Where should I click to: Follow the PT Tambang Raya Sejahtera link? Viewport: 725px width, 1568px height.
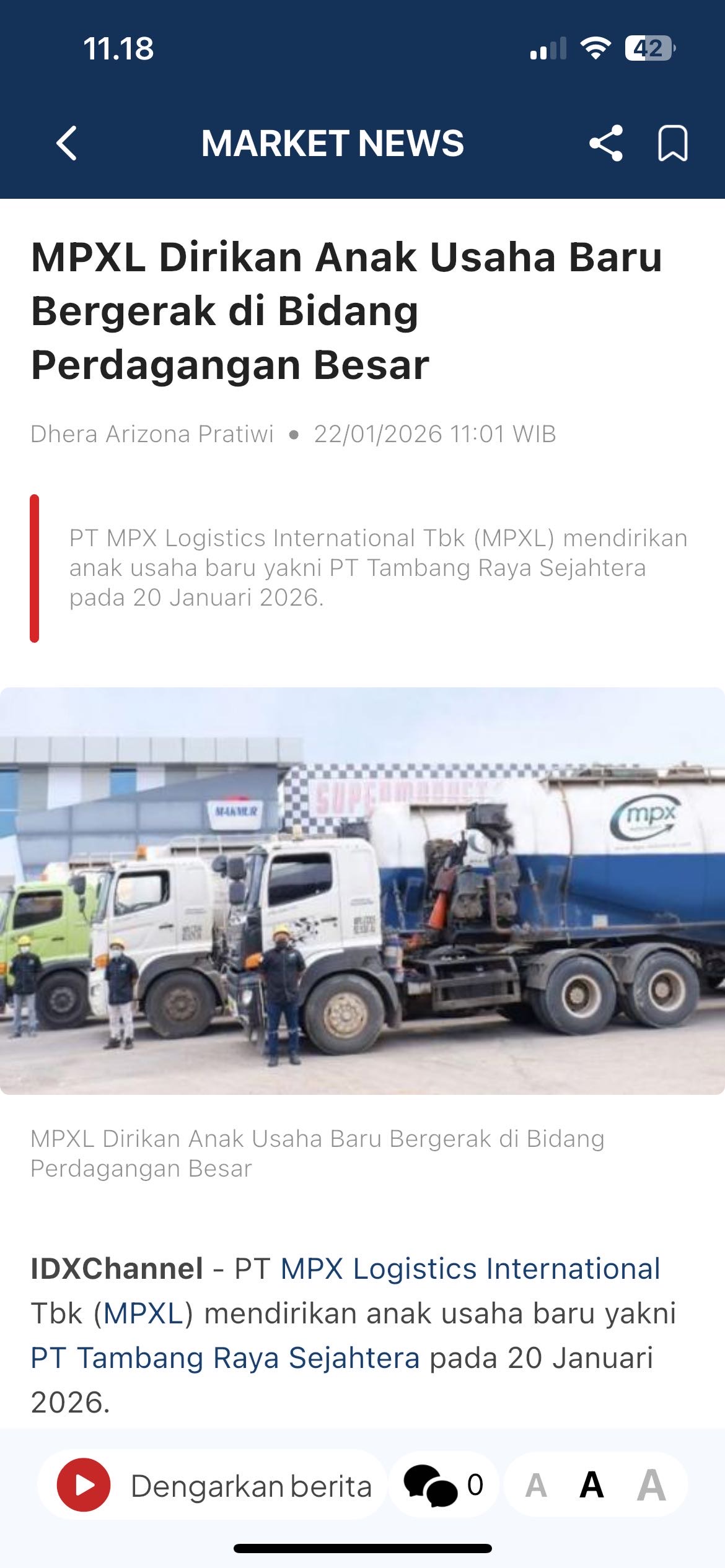click(x=225, y=1357)
